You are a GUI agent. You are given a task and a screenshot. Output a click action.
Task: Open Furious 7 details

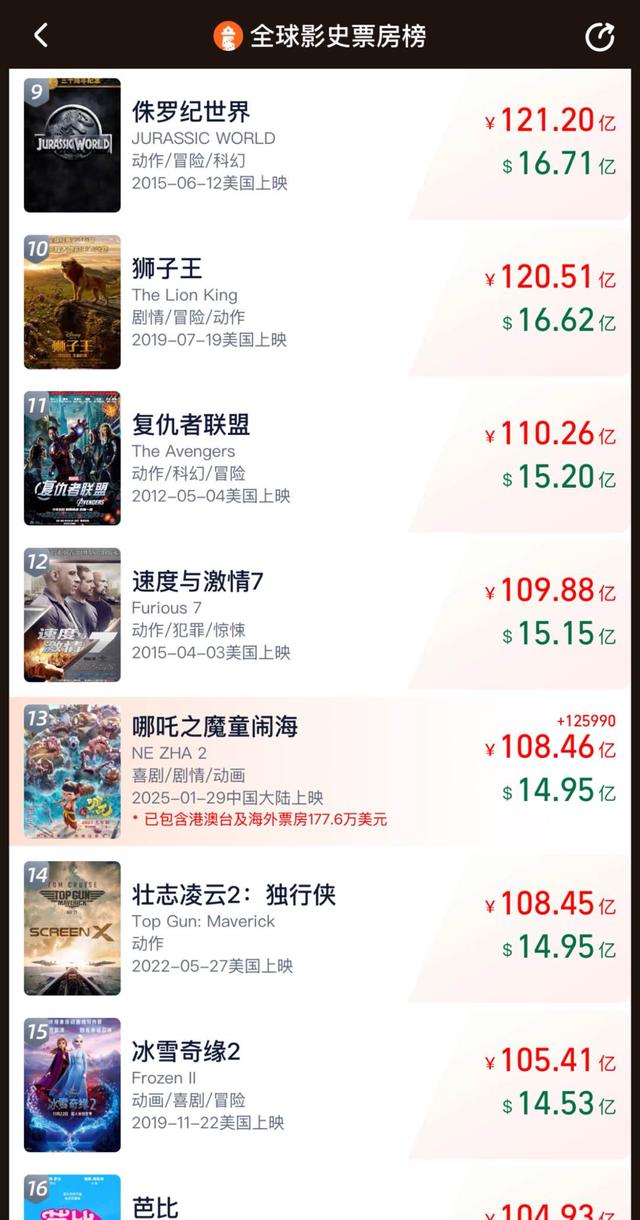coord(320,615)
